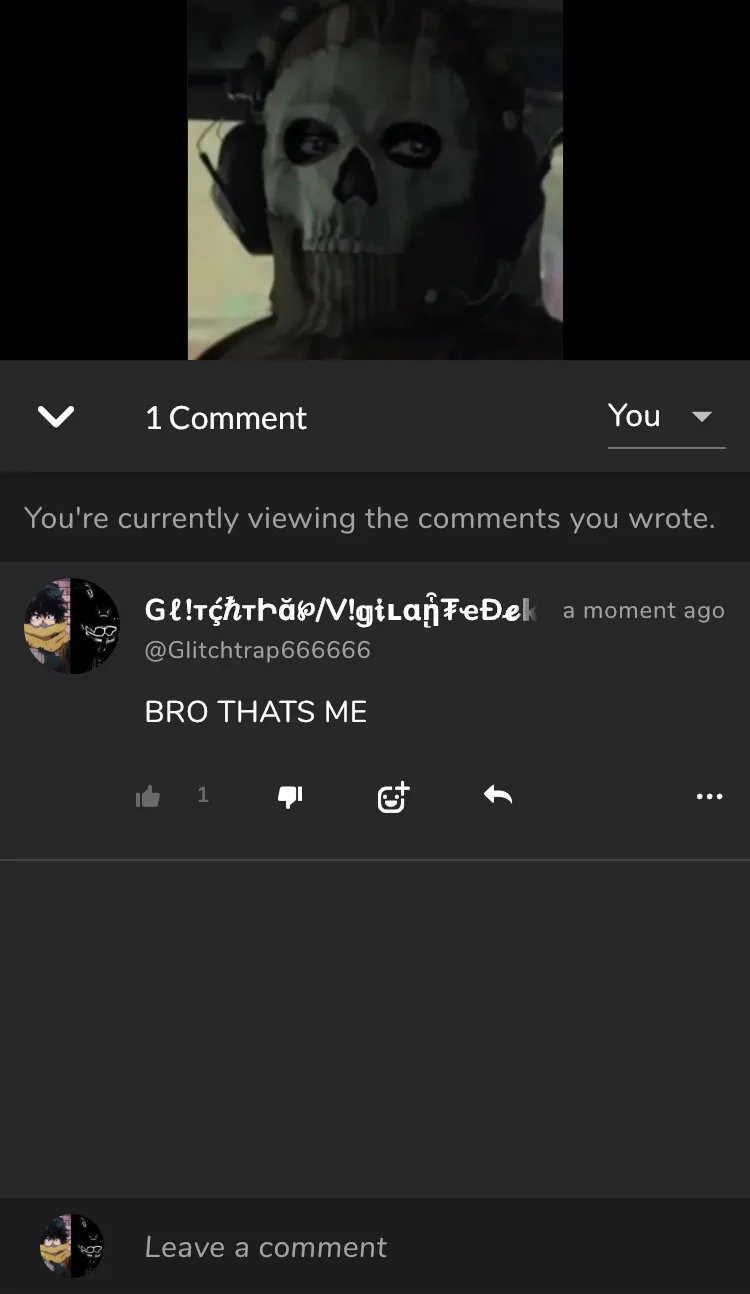Tap the skull mask video at top
The image size is (750, 1294).
[375, 180]
